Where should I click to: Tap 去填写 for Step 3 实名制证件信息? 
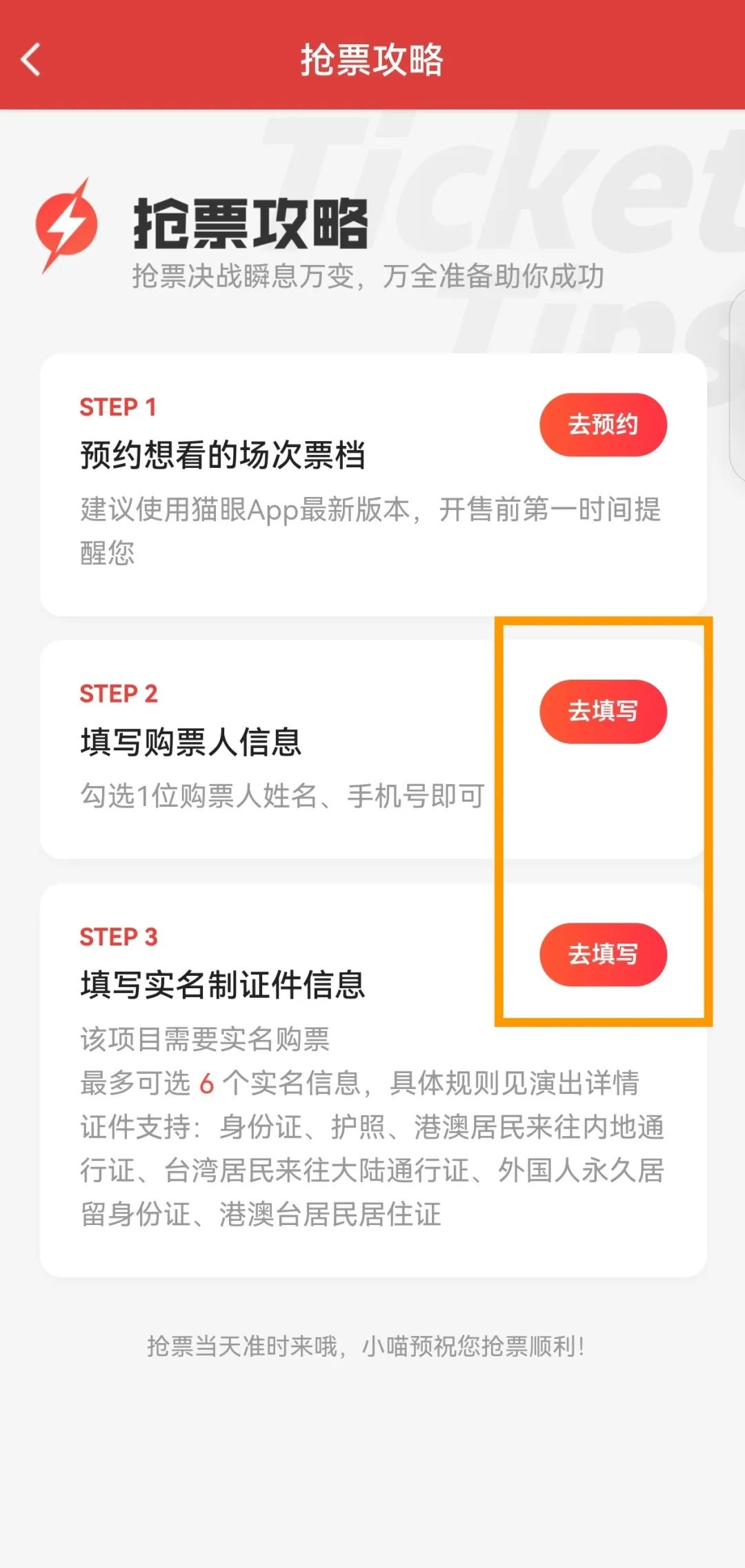(603, 954)
